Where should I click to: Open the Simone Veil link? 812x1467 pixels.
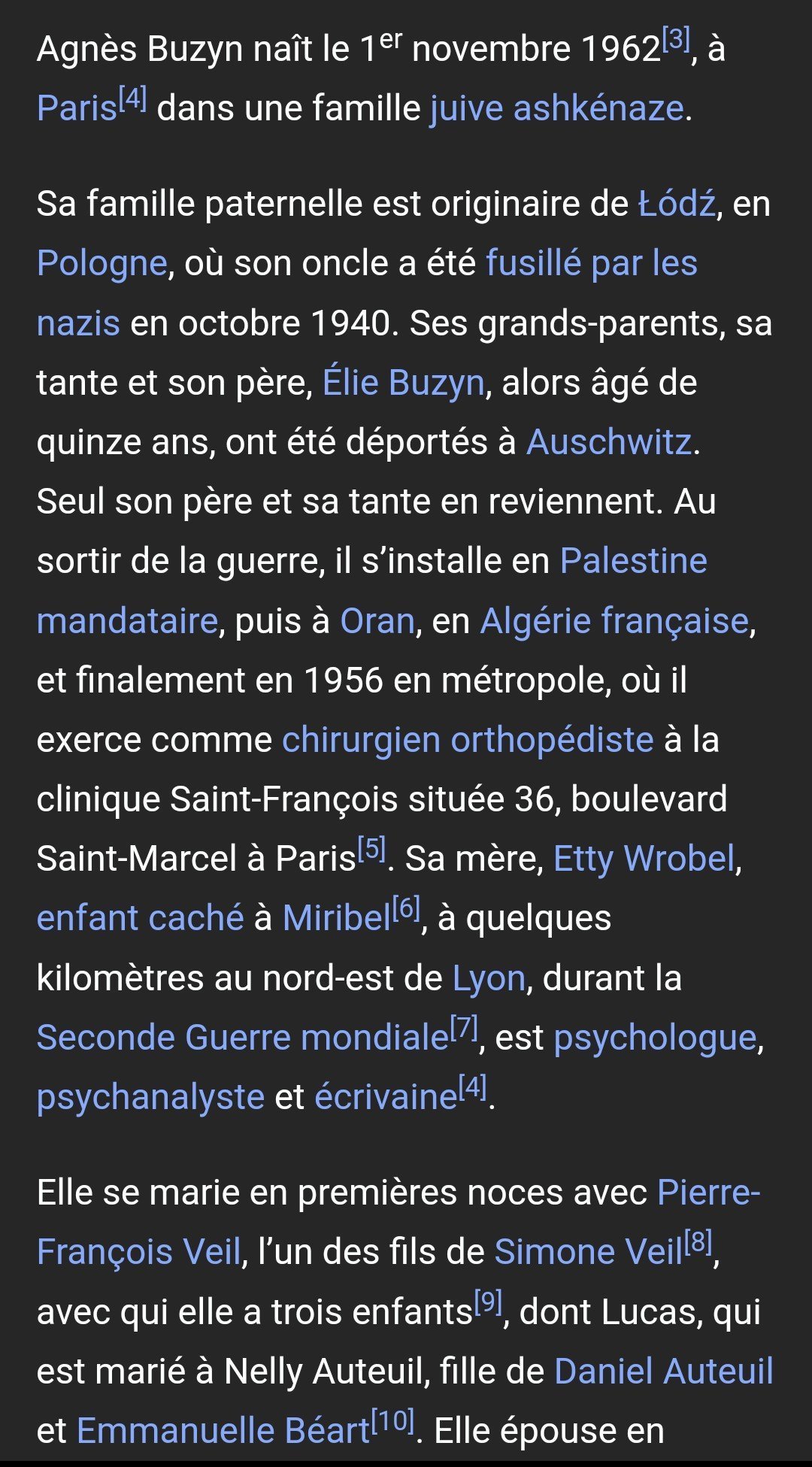(589, 1252)
